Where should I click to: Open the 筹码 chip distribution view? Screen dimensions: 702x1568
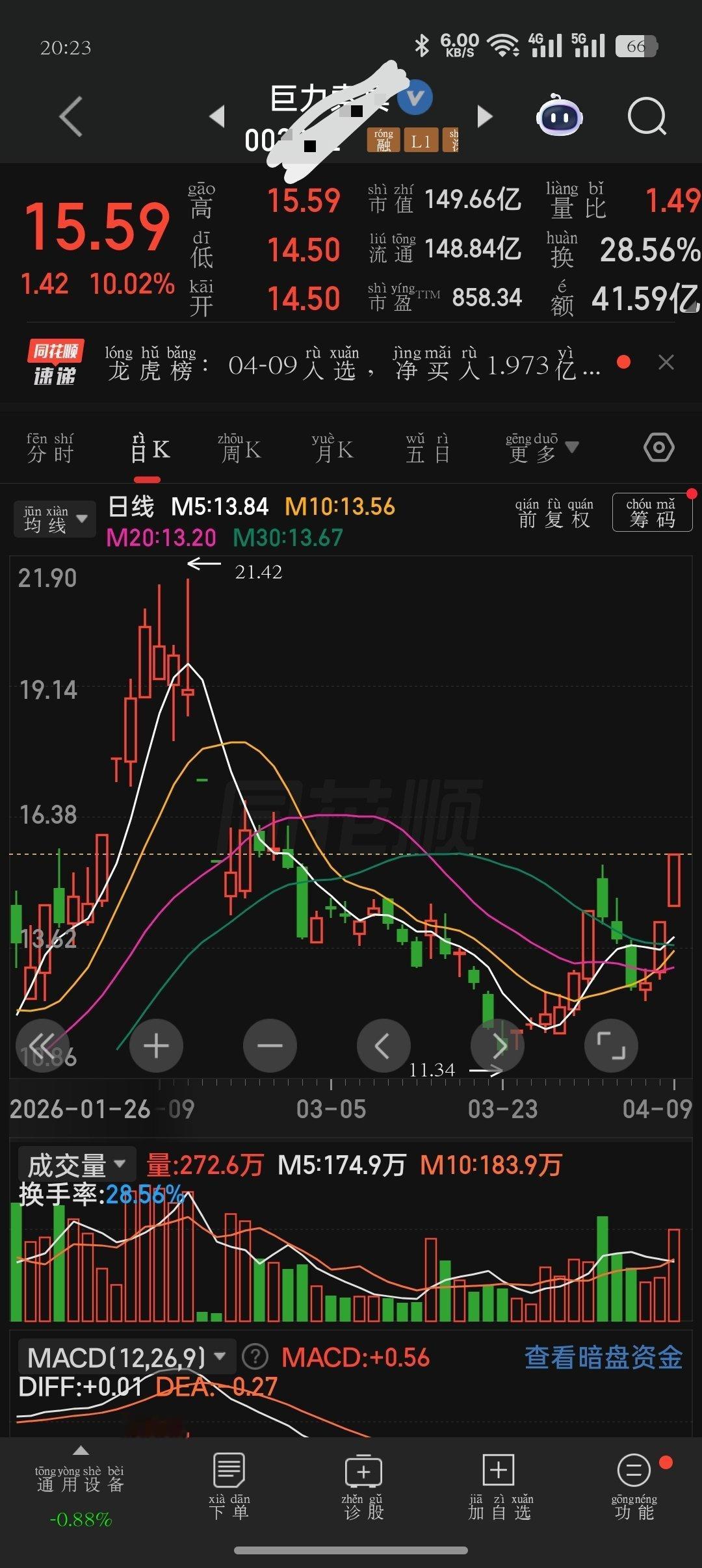click(651, 514)
